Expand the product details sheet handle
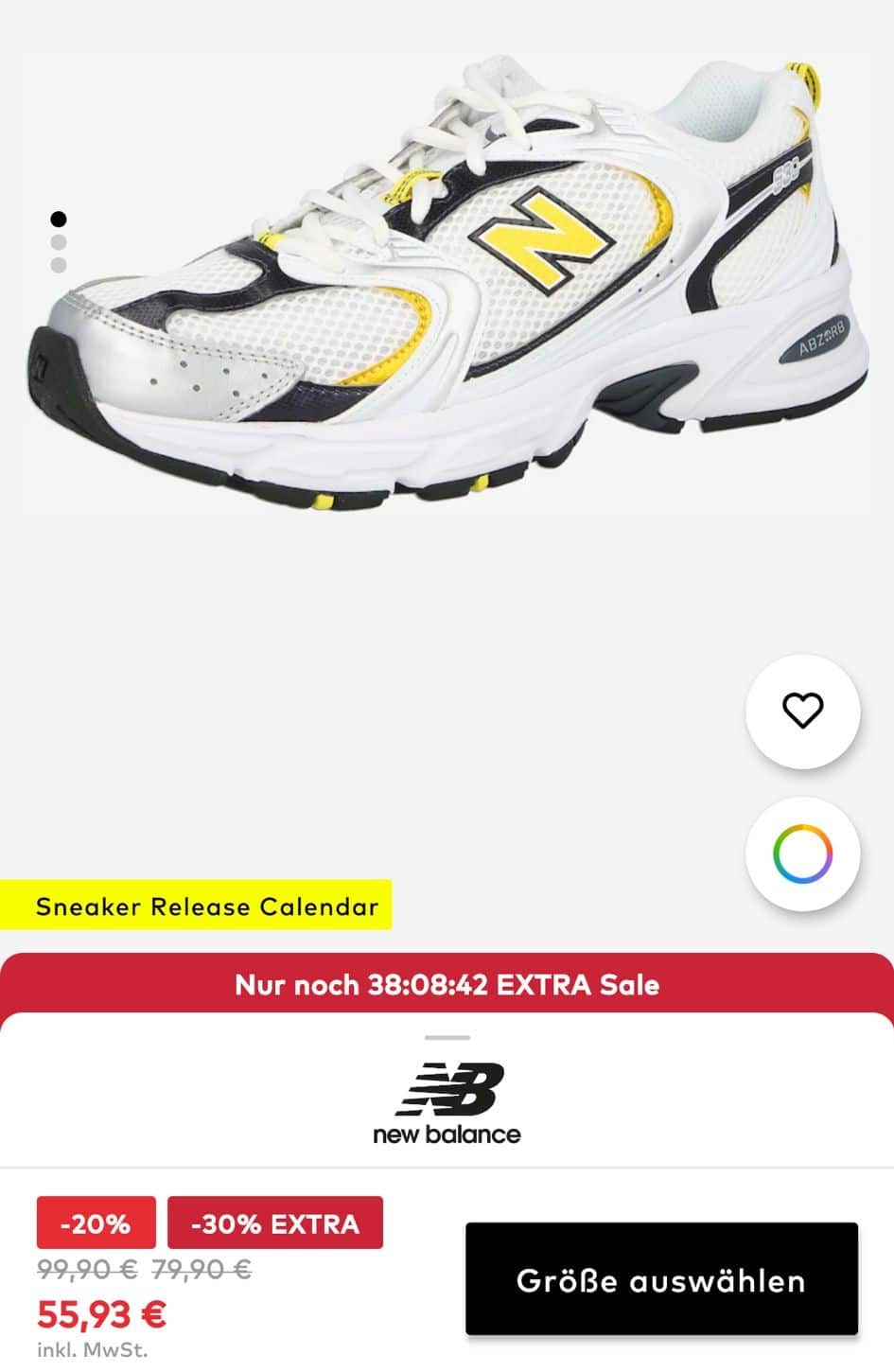Screen dimensions: 894x1372 click(447, 1038)
